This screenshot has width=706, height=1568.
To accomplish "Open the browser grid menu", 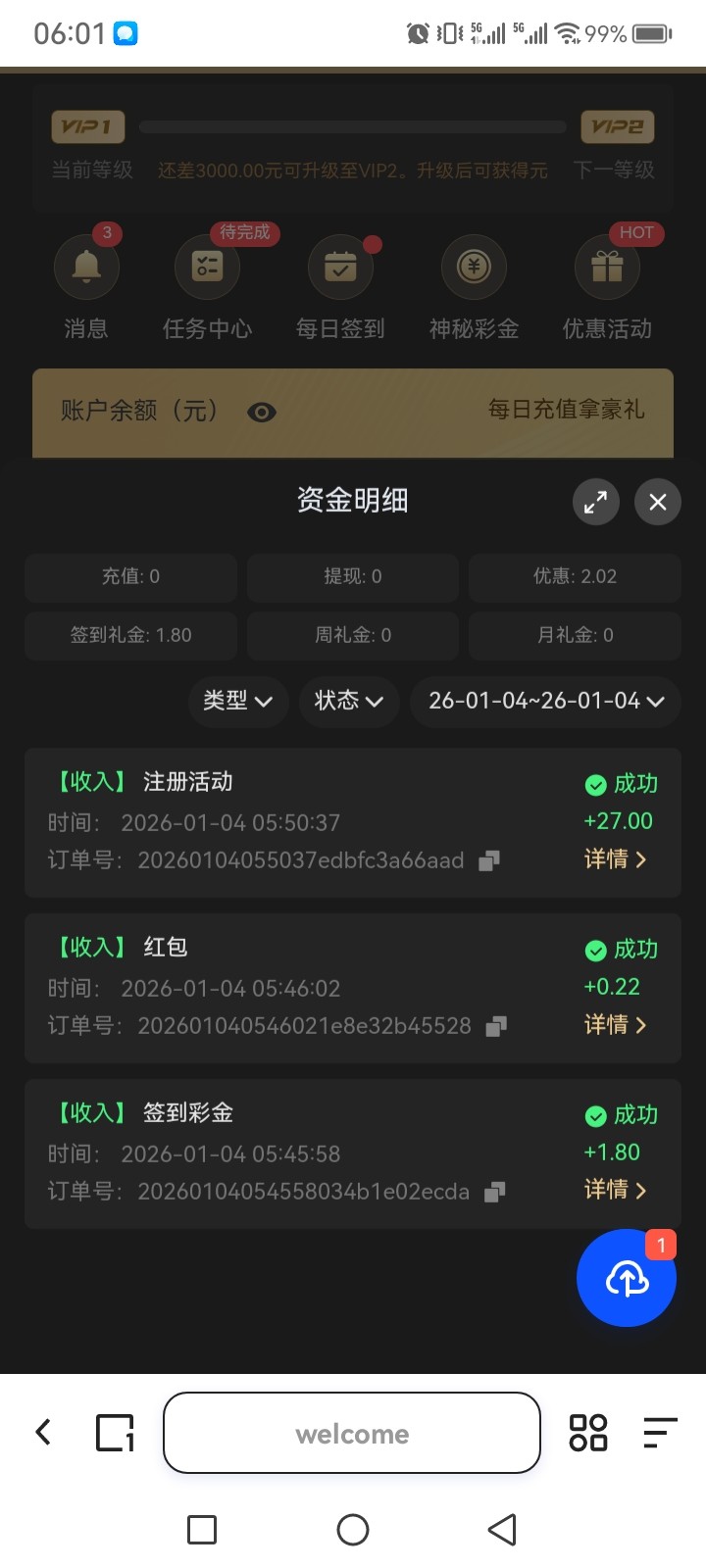I will tap(587, 1433).
